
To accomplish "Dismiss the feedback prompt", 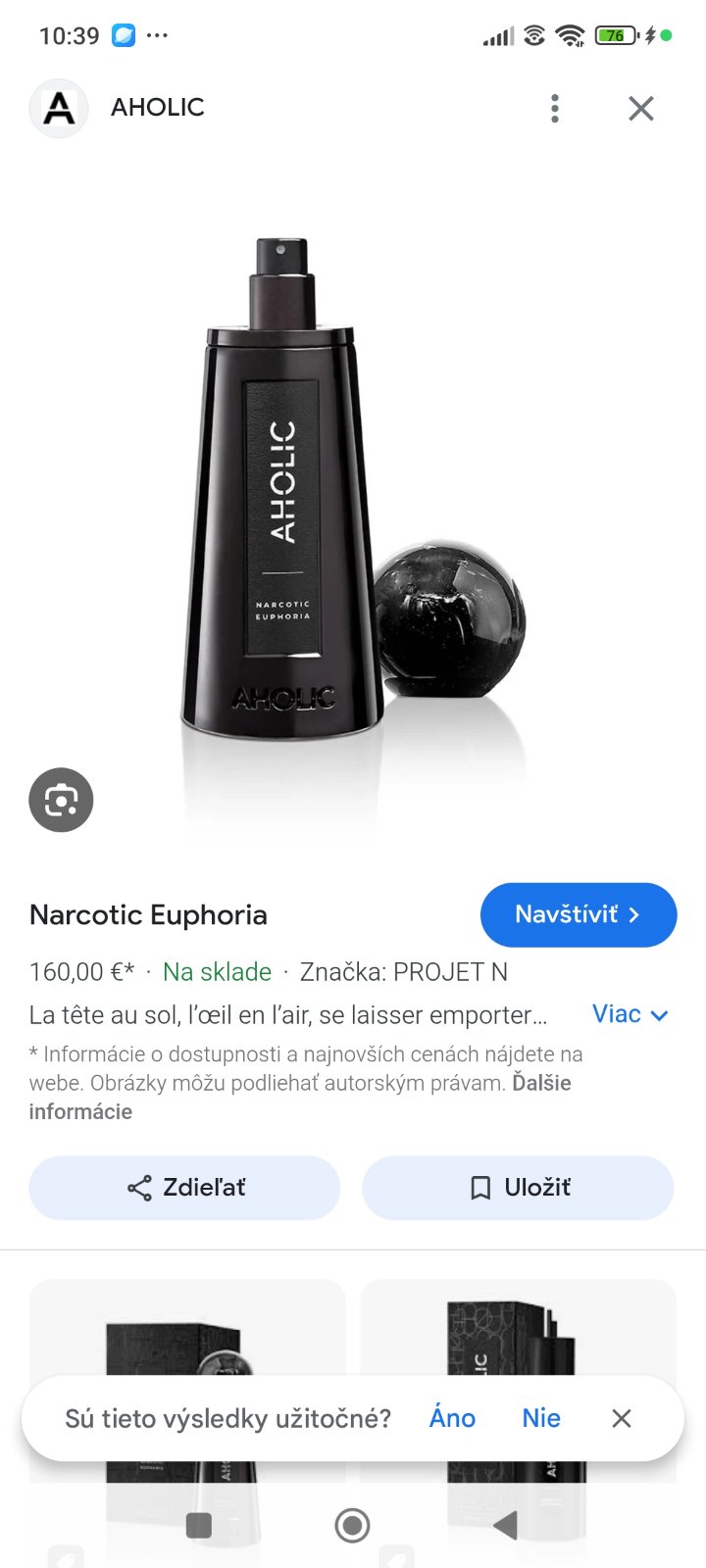I will pos(622,1418).
